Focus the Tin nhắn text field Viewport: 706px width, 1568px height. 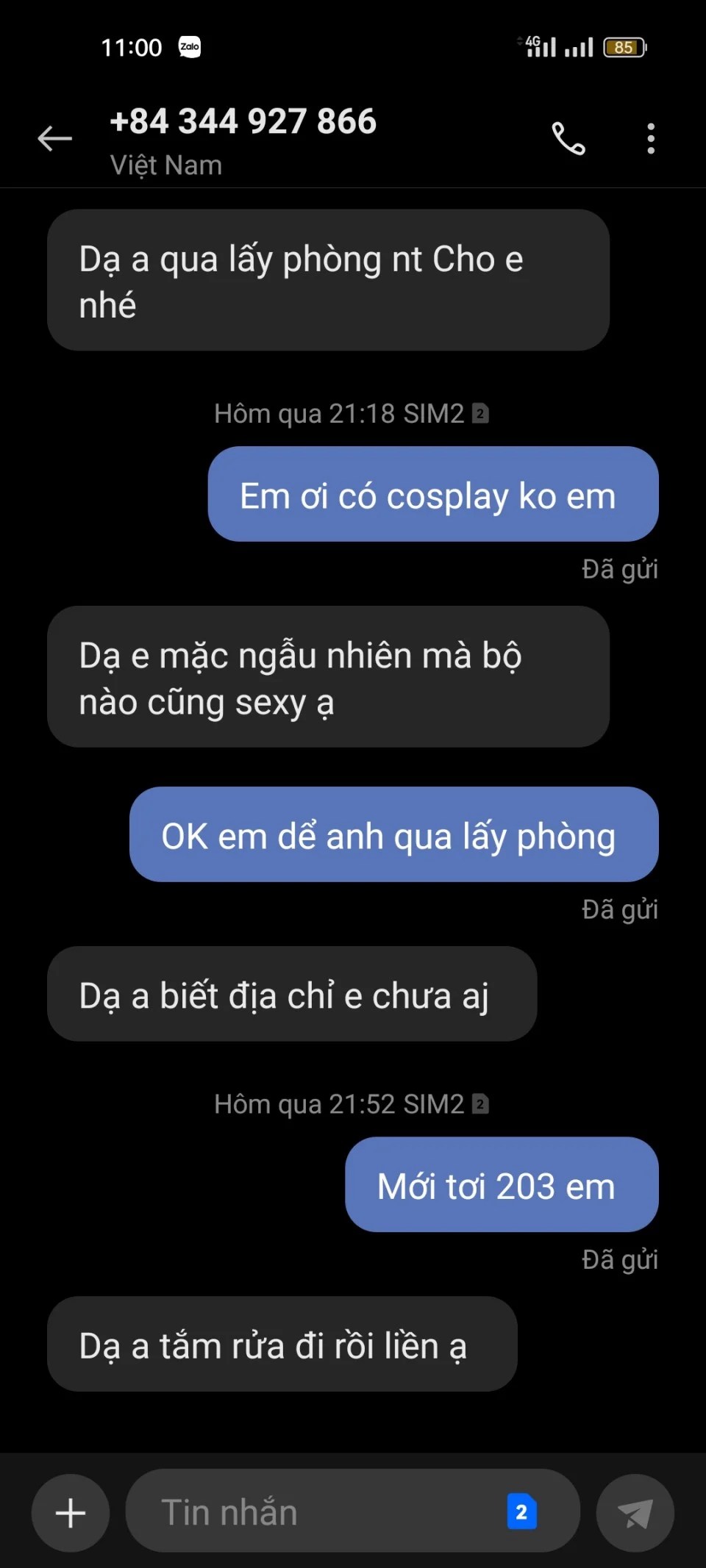pyautogui.click(x=316, y=1513)
